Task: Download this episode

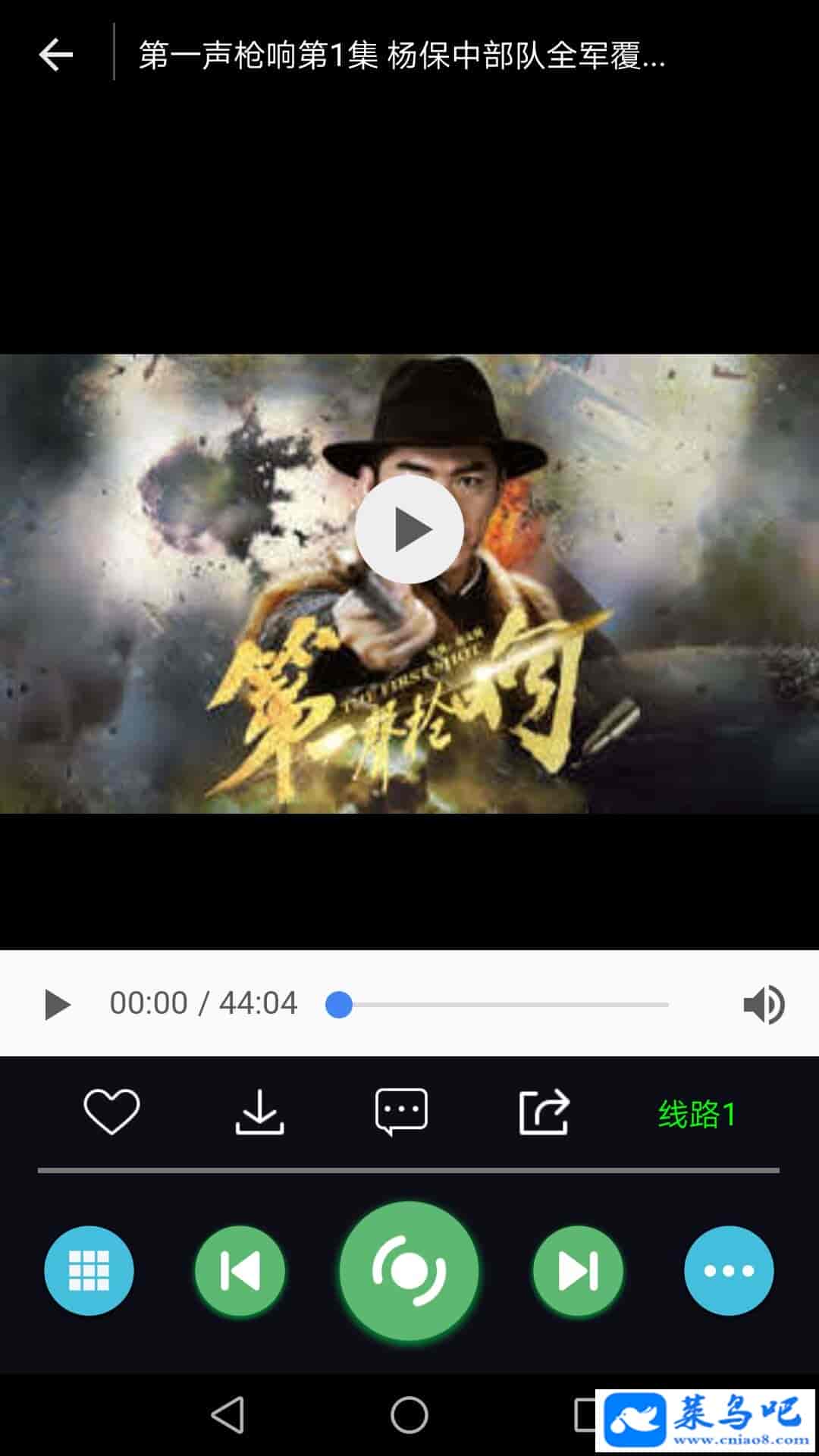Action: [x=259, y=1112]
